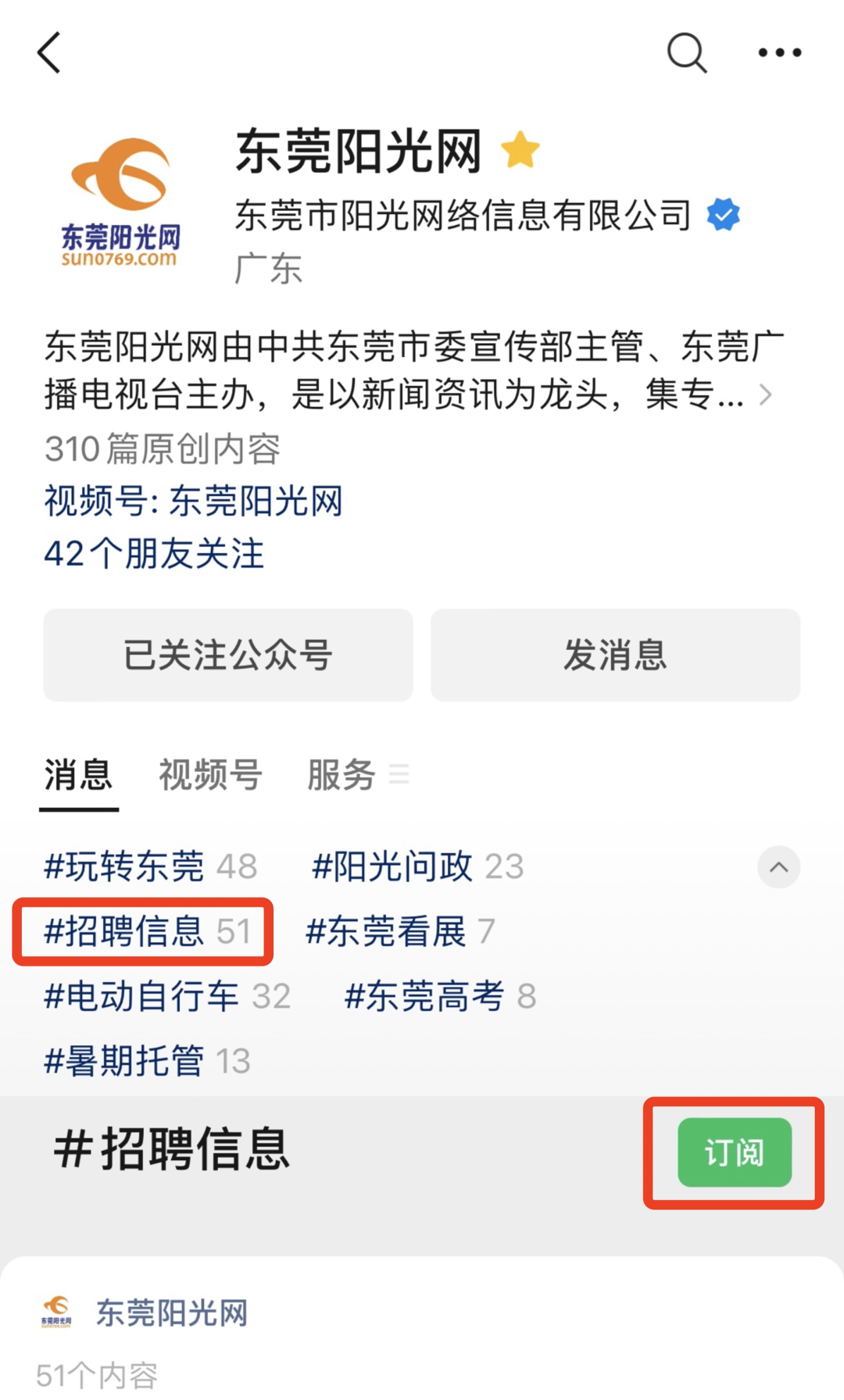This screenshot has width=844, height=1400.
Task: Open the #东莞看展 topic
Action: [400, 931]
